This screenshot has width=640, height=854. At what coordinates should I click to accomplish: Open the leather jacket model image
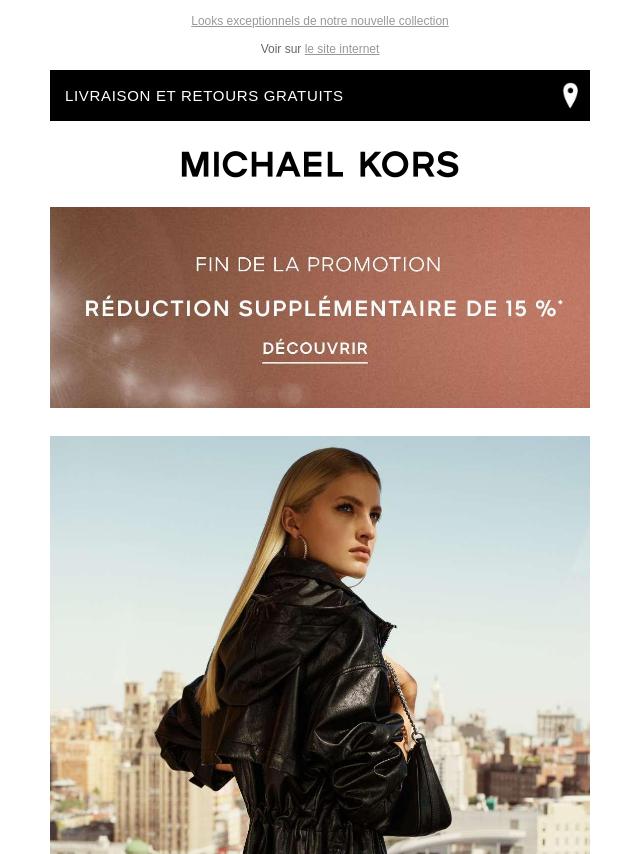(320, 644)
